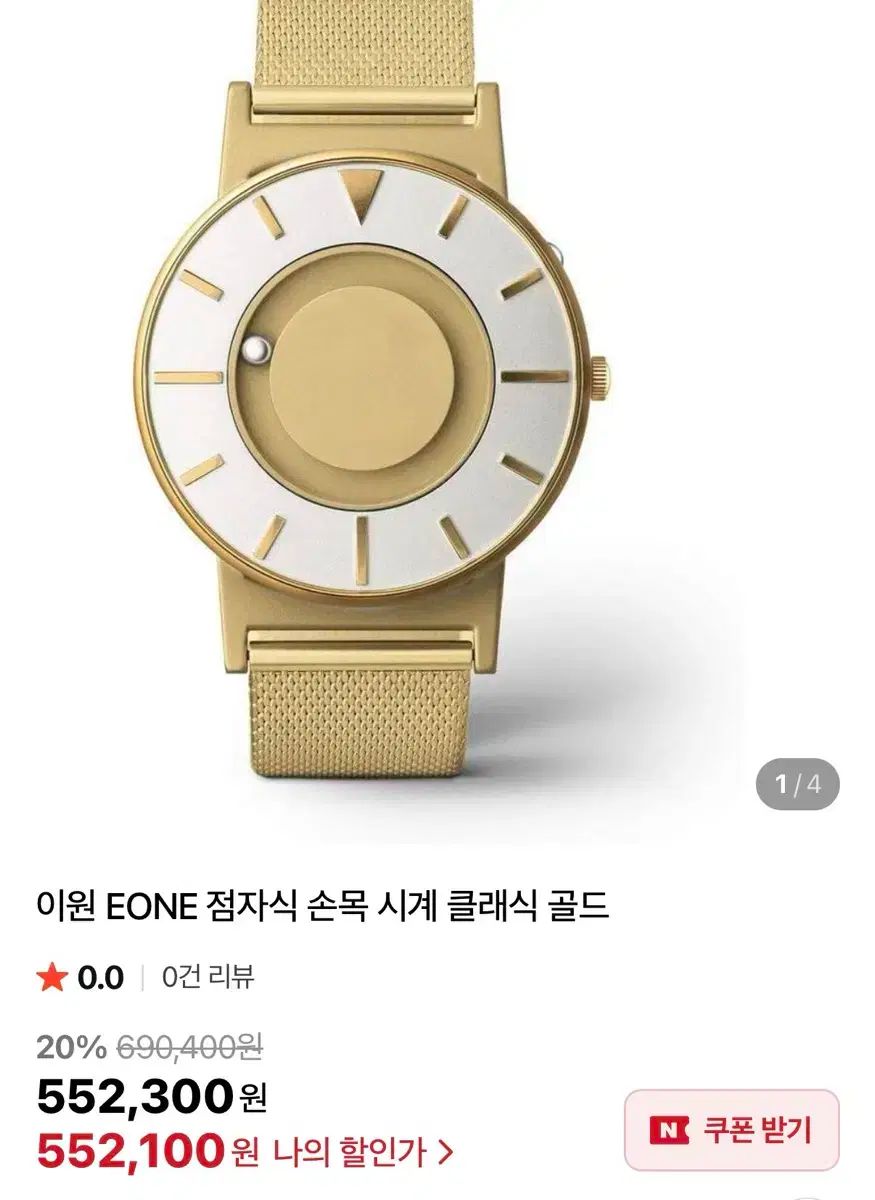Open the 0건 리뷰 reviews
Viewport: 875px width, 1200px height.
pos(208,977)
